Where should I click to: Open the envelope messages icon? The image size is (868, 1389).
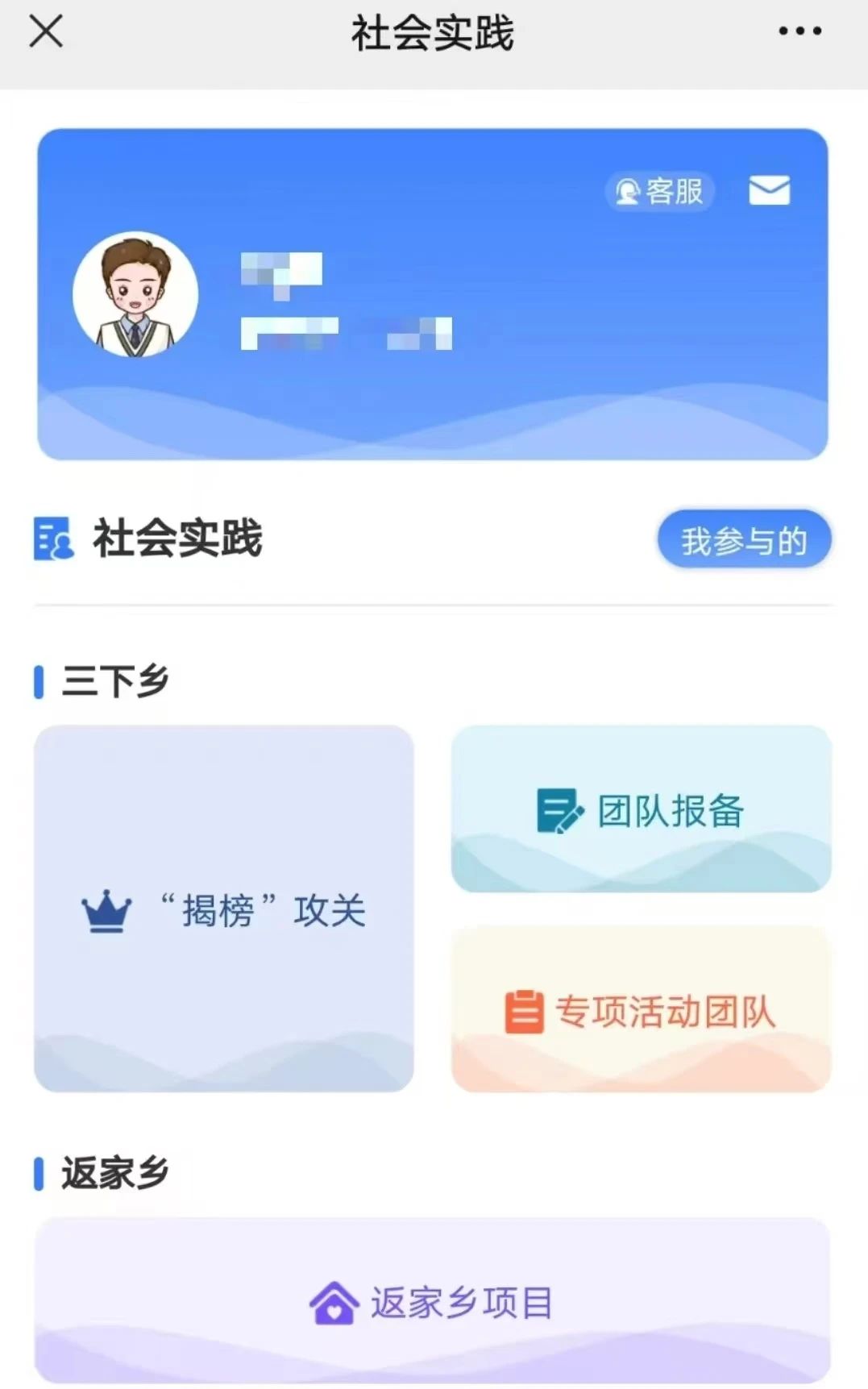pos(770,191)
